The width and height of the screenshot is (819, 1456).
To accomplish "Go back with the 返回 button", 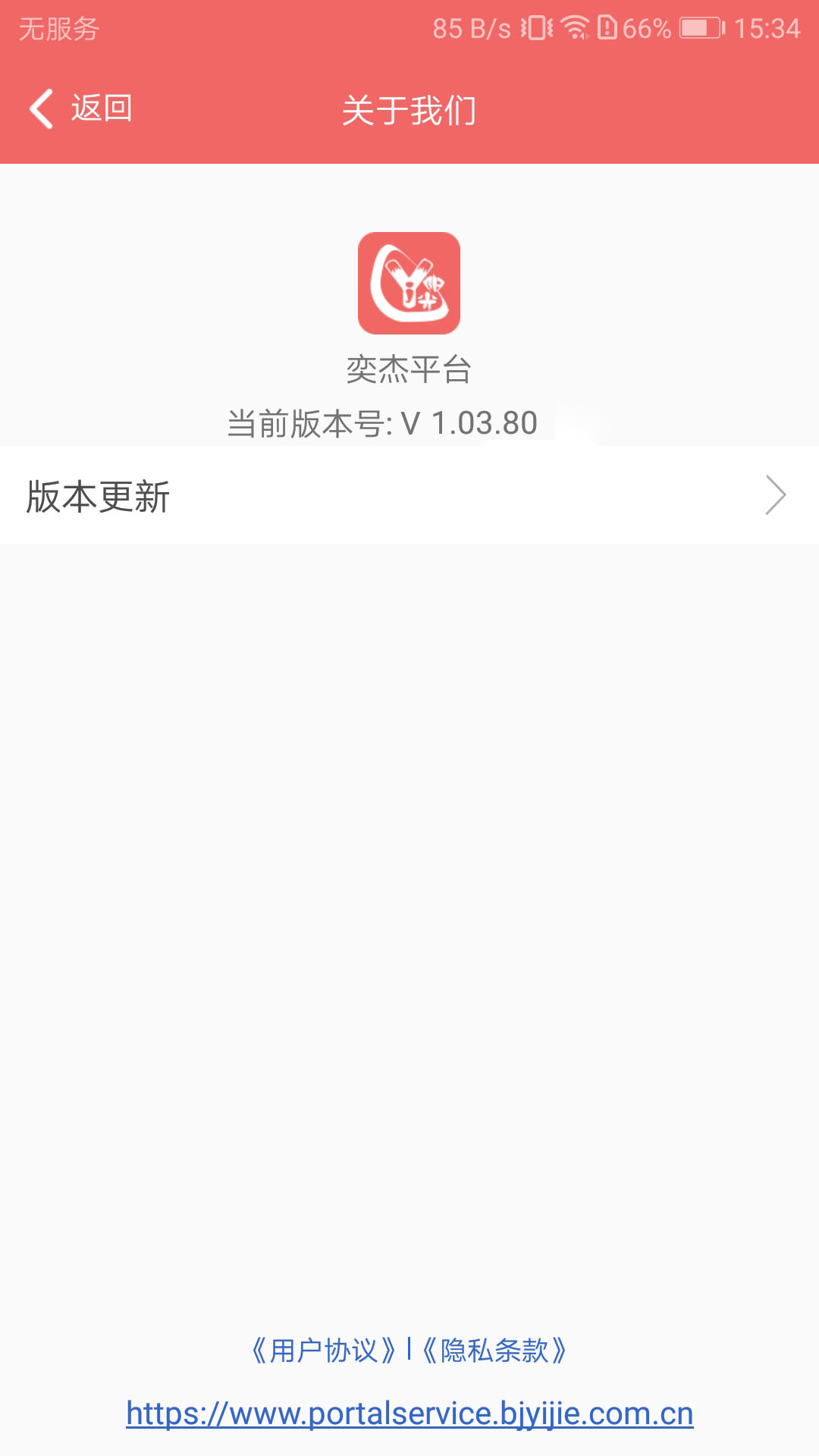I will coord(80,109).
